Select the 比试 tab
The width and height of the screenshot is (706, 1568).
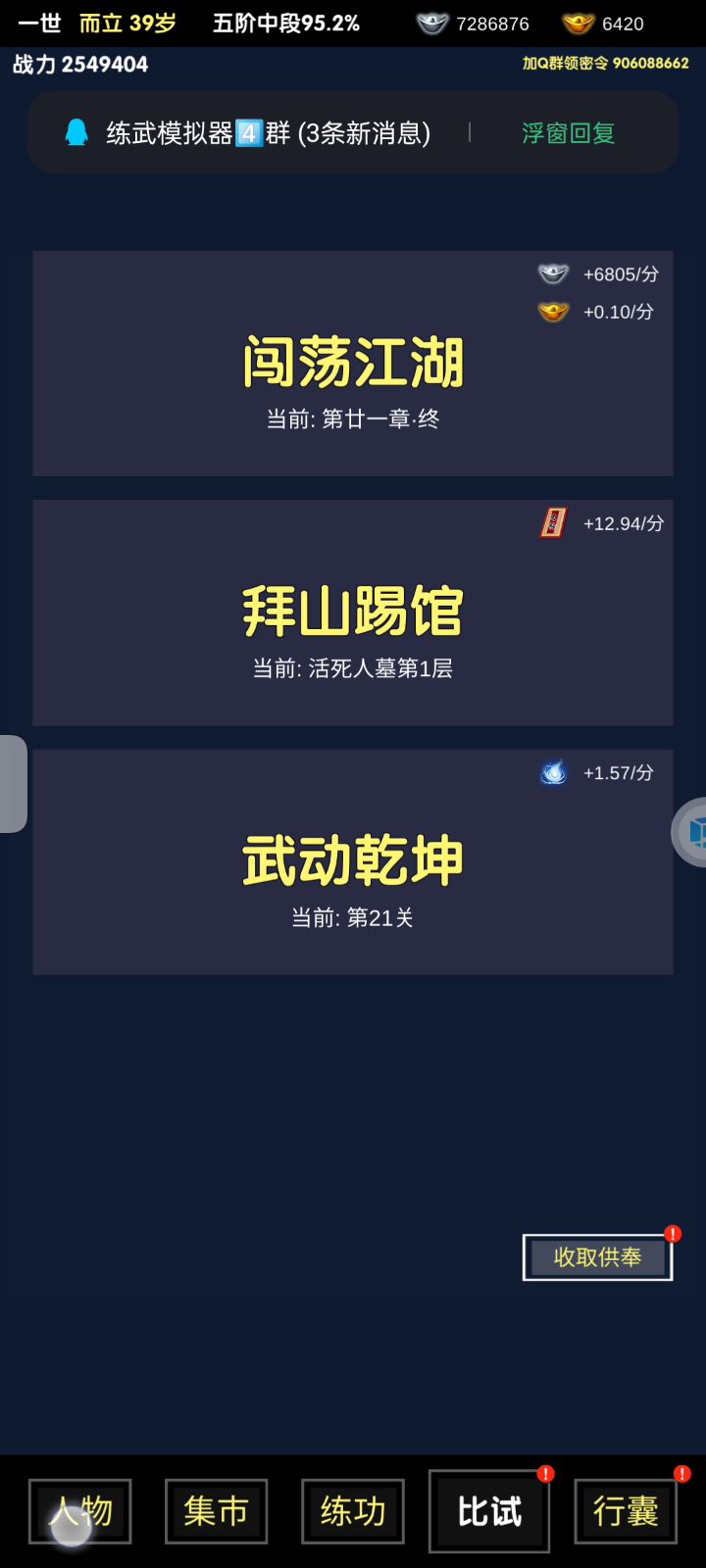[x=489, y=1511]
